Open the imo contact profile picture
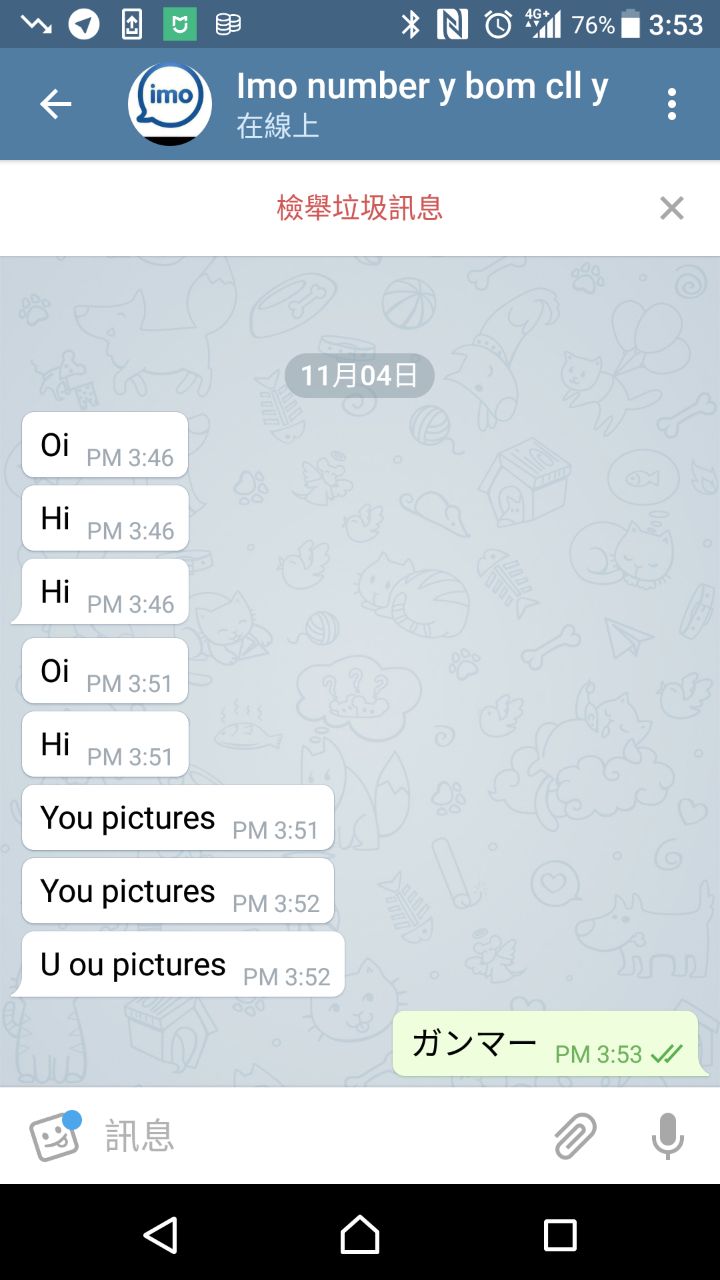720x1280 pixels. 170,104
